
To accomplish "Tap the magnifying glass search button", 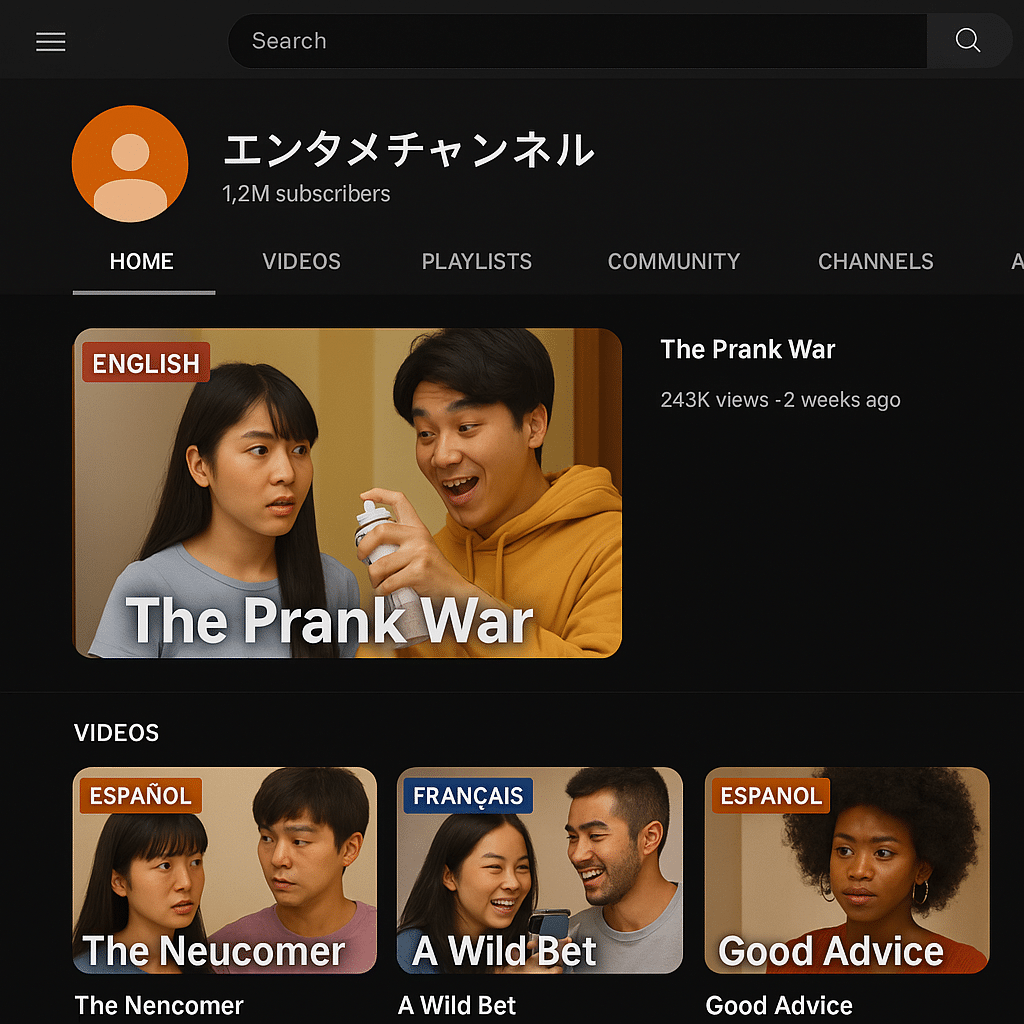I will pyautogui.click(x=968, y=41).
